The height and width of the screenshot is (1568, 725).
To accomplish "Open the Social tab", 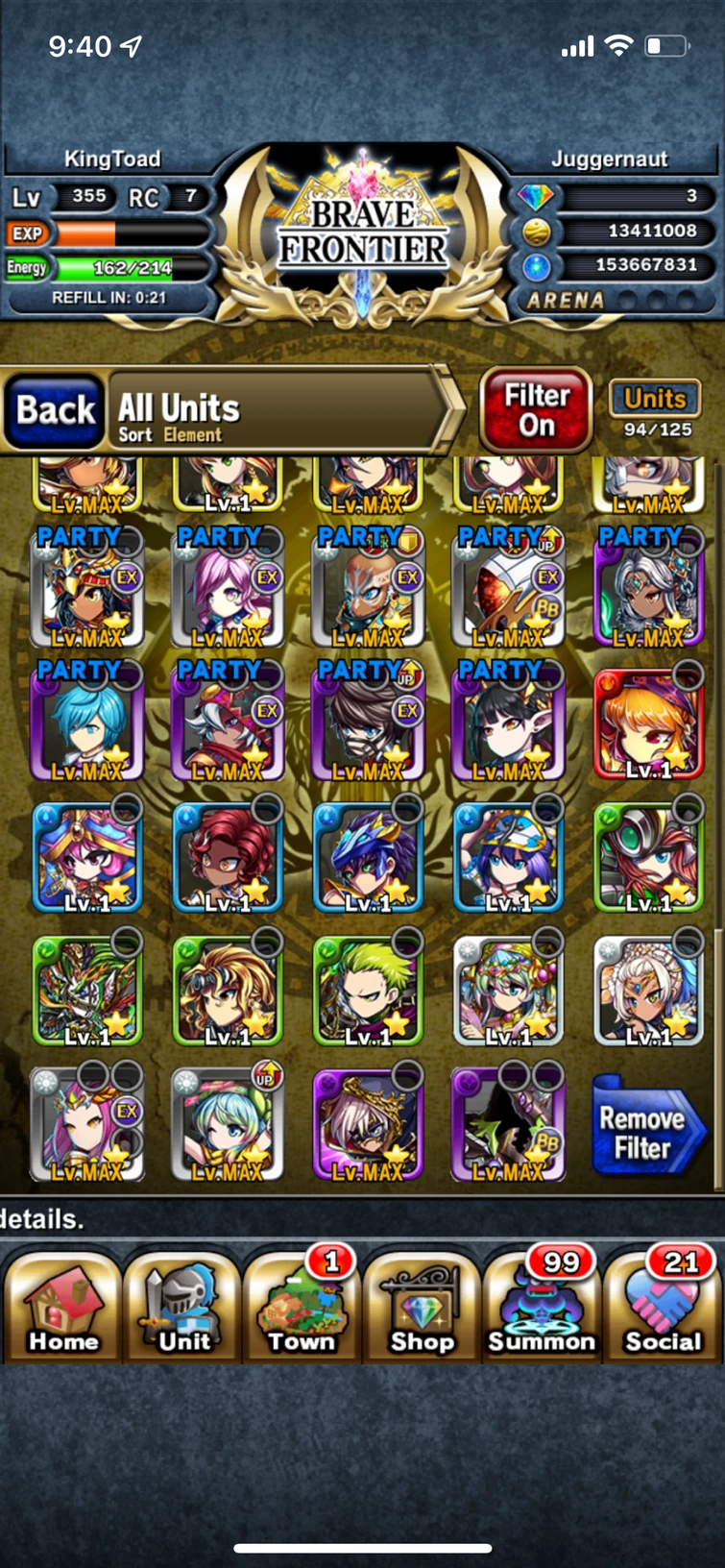I will [662, 1307].
